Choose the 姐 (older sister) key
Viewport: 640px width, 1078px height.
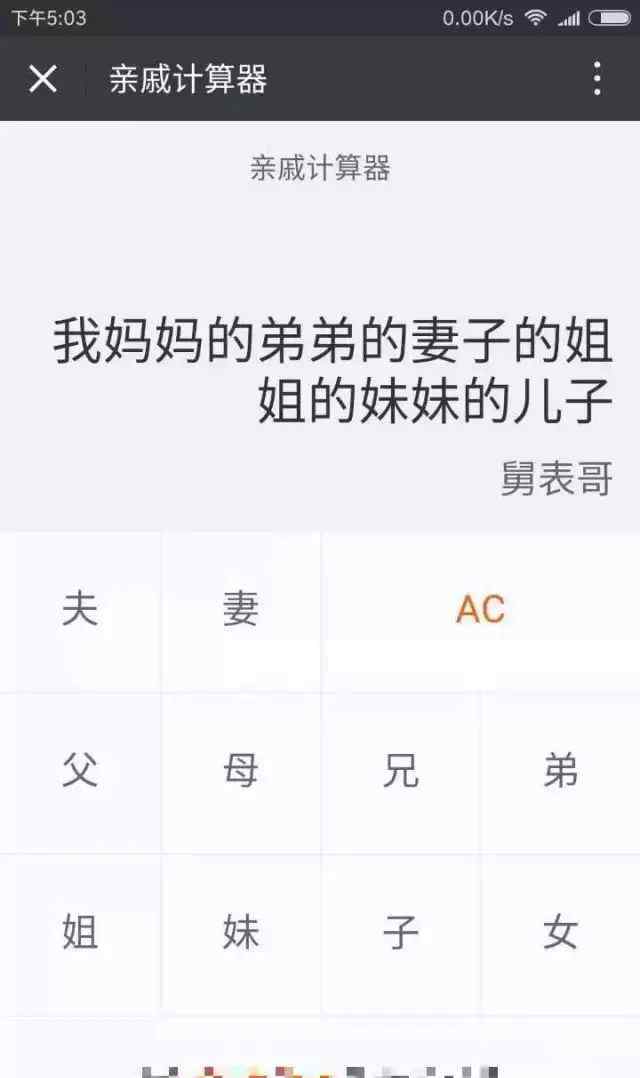[x=80, y=934]
